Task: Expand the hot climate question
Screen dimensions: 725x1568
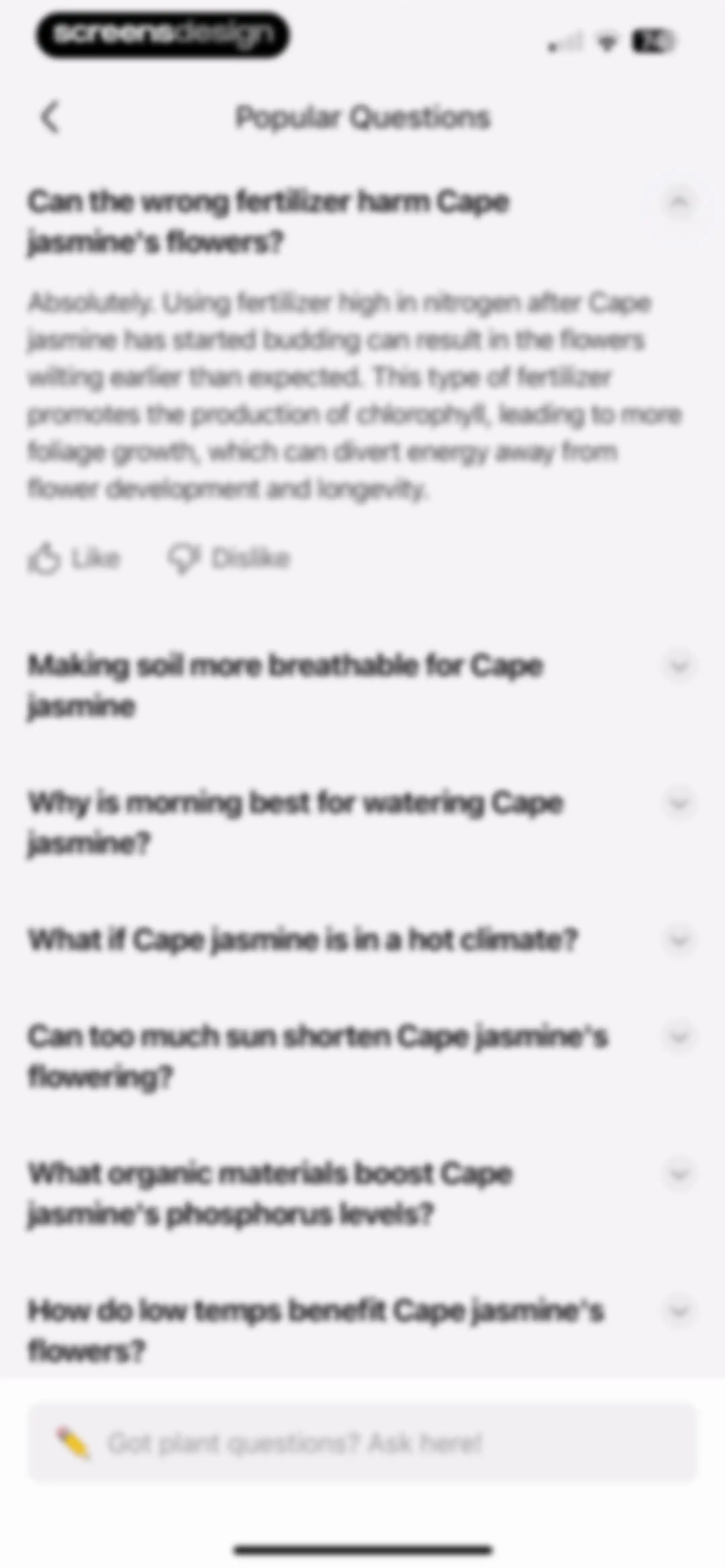Action: 679,940
